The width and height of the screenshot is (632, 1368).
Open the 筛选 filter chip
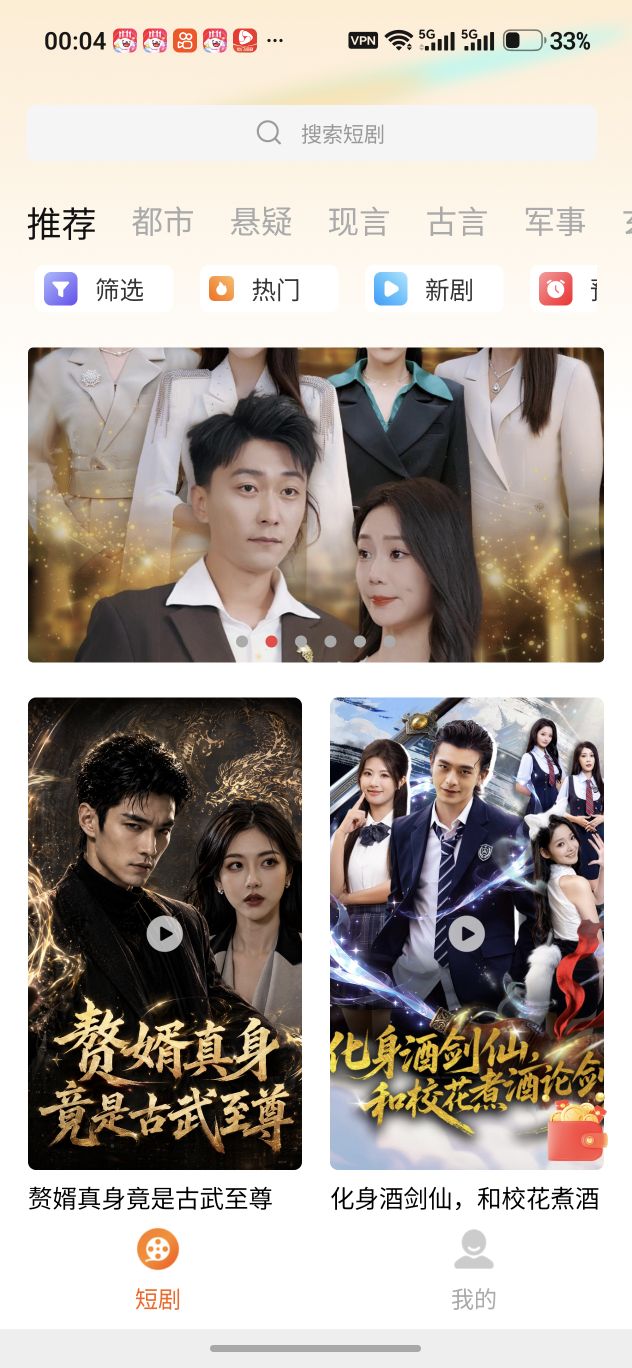point(104,289)
